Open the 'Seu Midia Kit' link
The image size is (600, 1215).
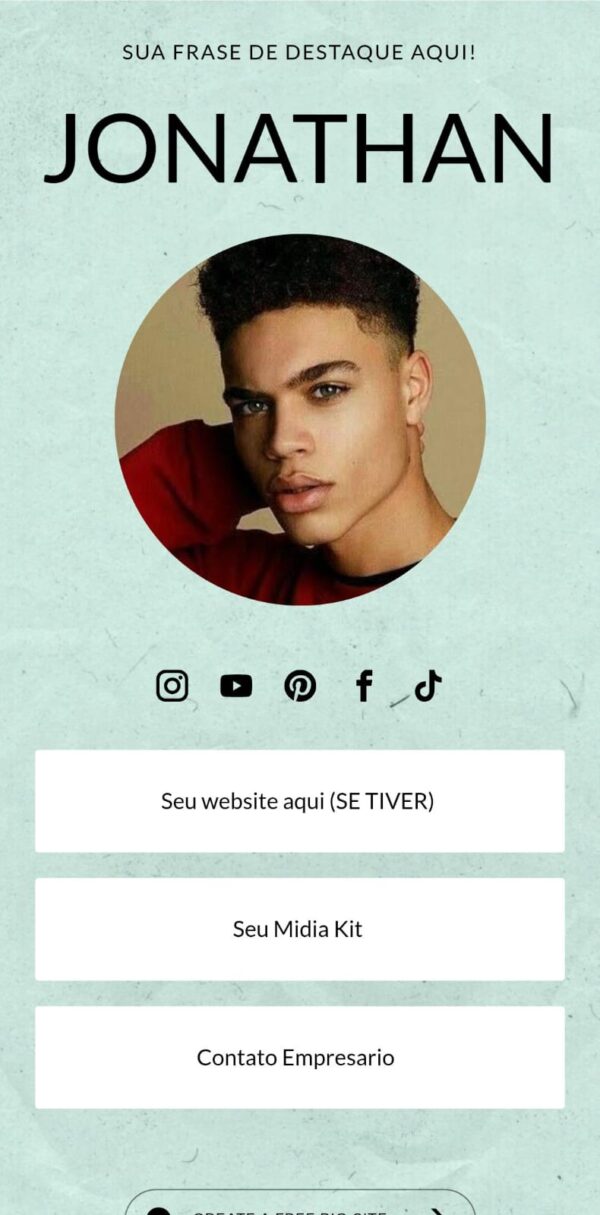299,929
